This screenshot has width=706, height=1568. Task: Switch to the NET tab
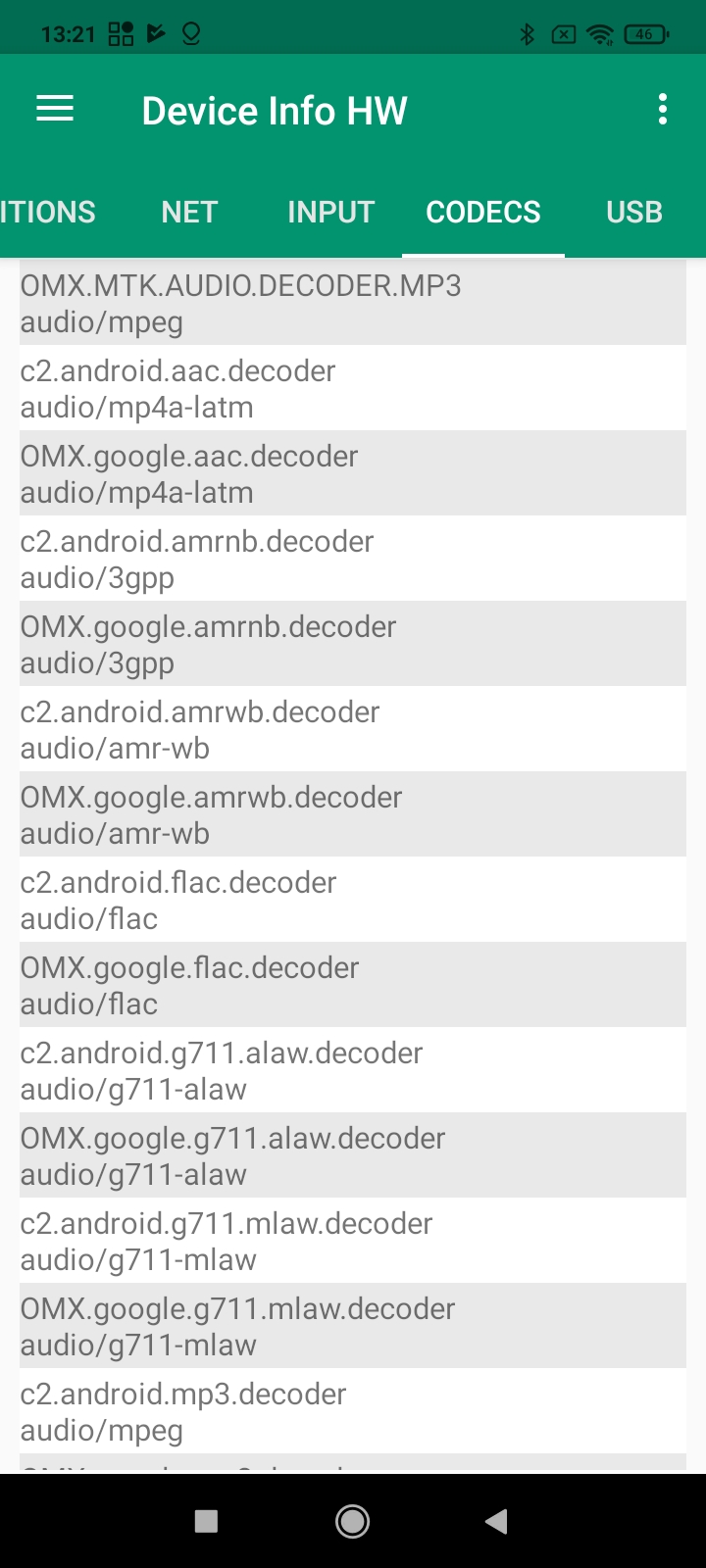pos(189,212)
